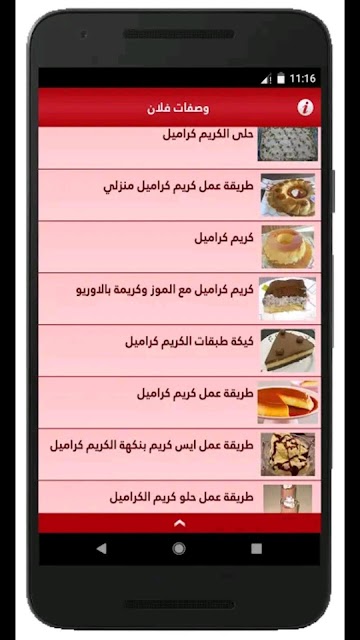Image resolution: width=360 pixels, height=640 pixels.
Task: Open كريم كراميل مع الموز وكريمة بالاوريو
Action: (180, 299)
